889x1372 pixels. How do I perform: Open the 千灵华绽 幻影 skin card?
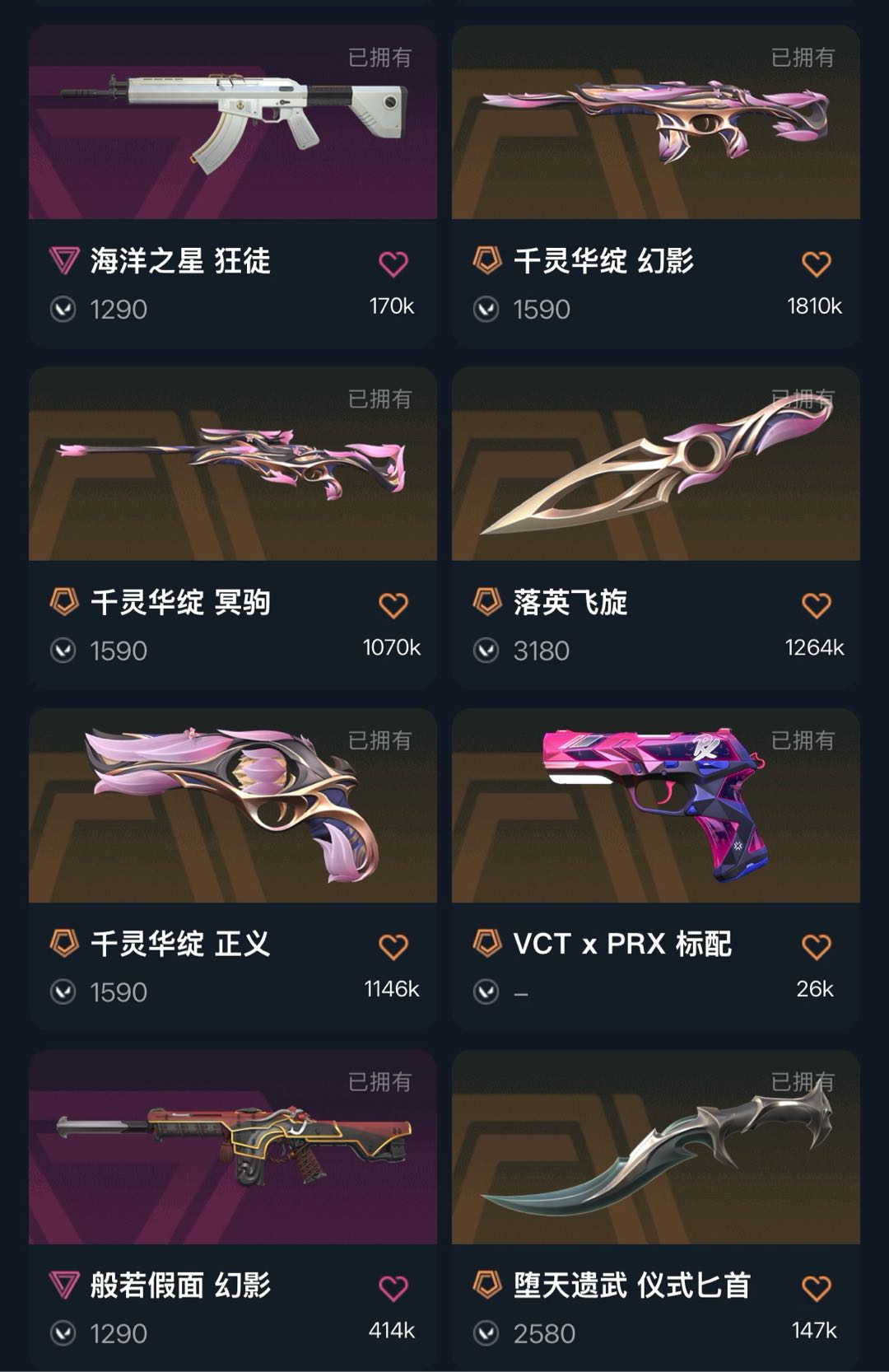click(x=656, y=185)
